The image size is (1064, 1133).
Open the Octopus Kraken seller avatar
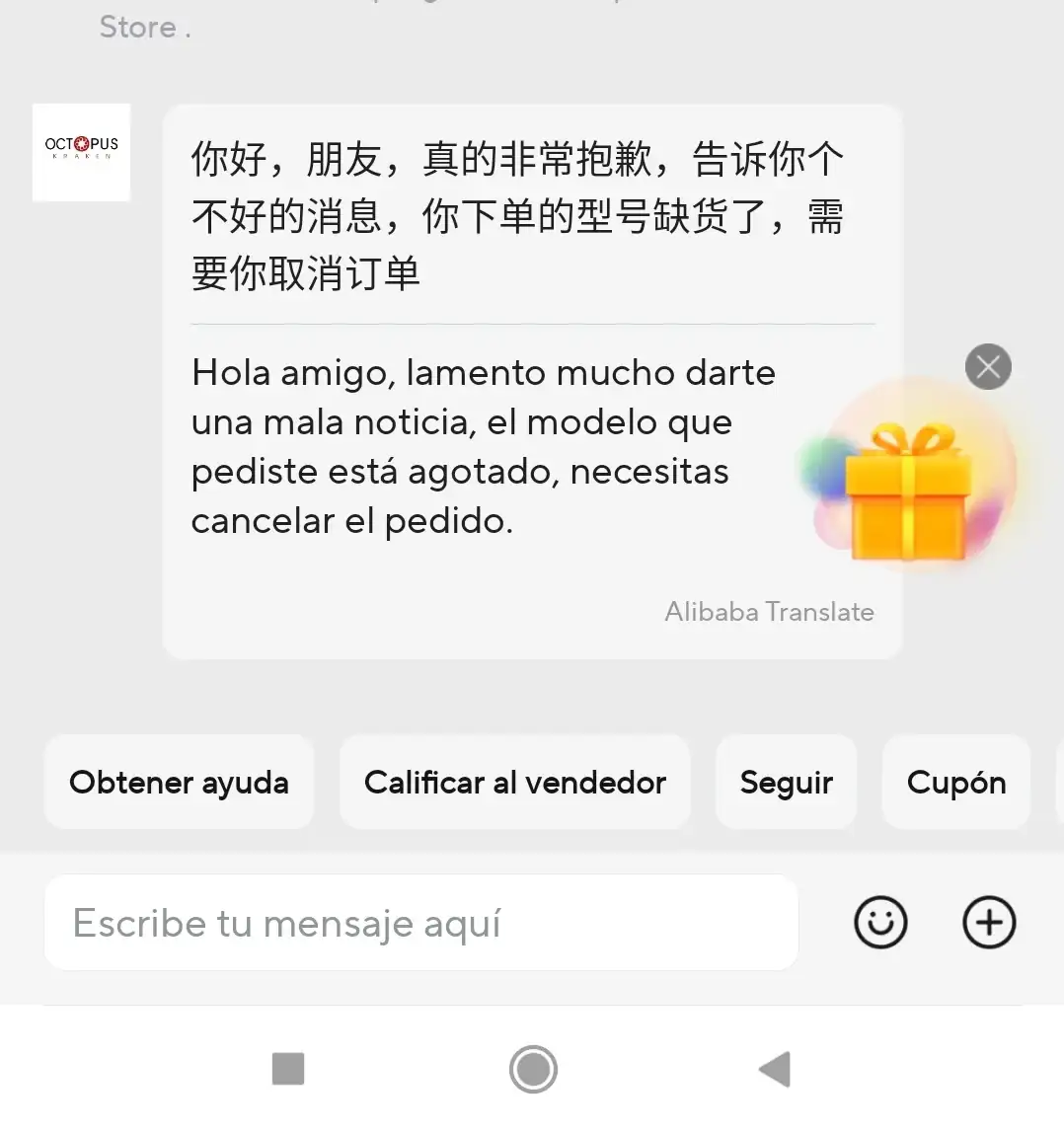(82, 152)
